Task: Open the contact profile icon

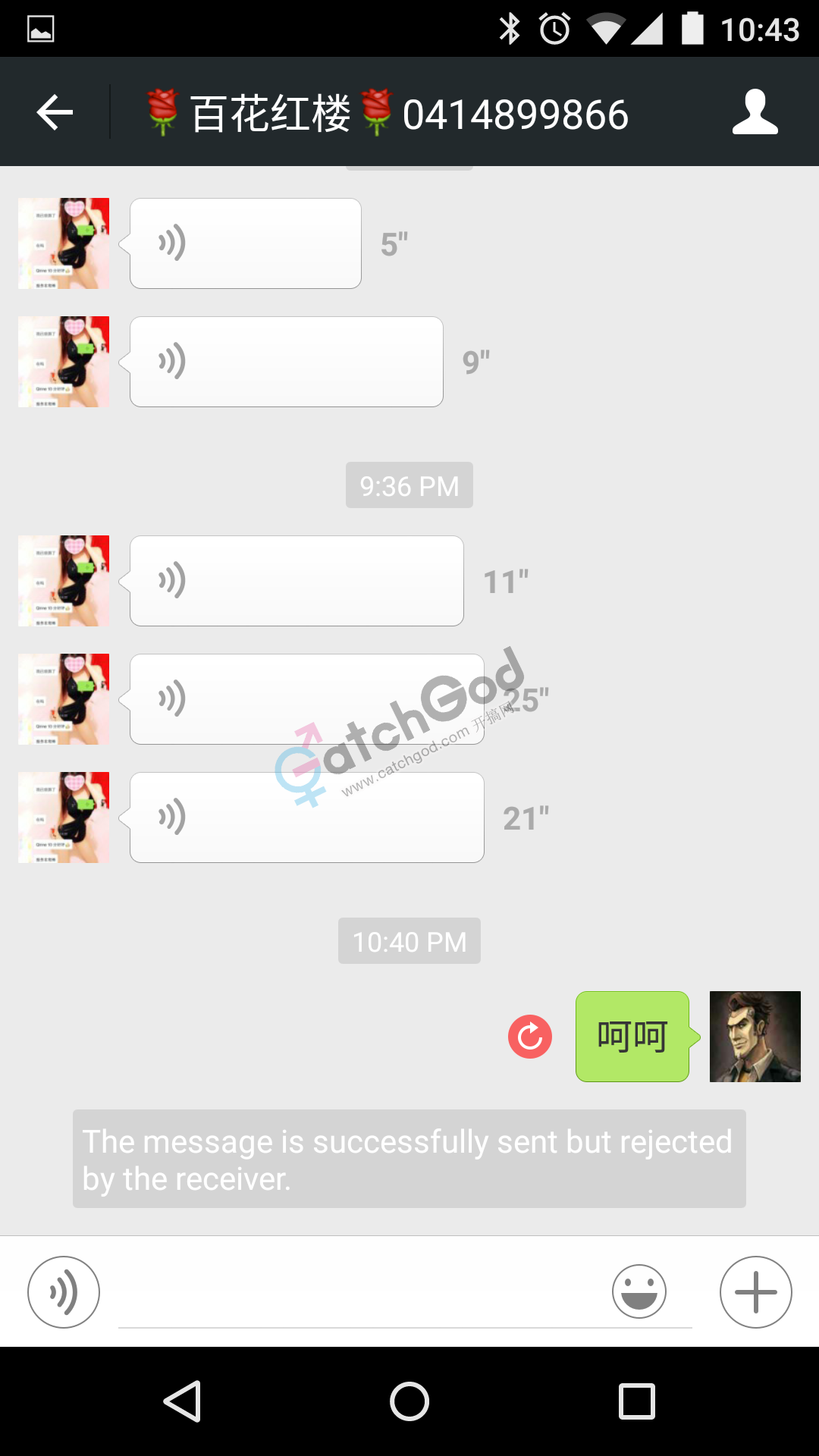Action: coord(755,113)
